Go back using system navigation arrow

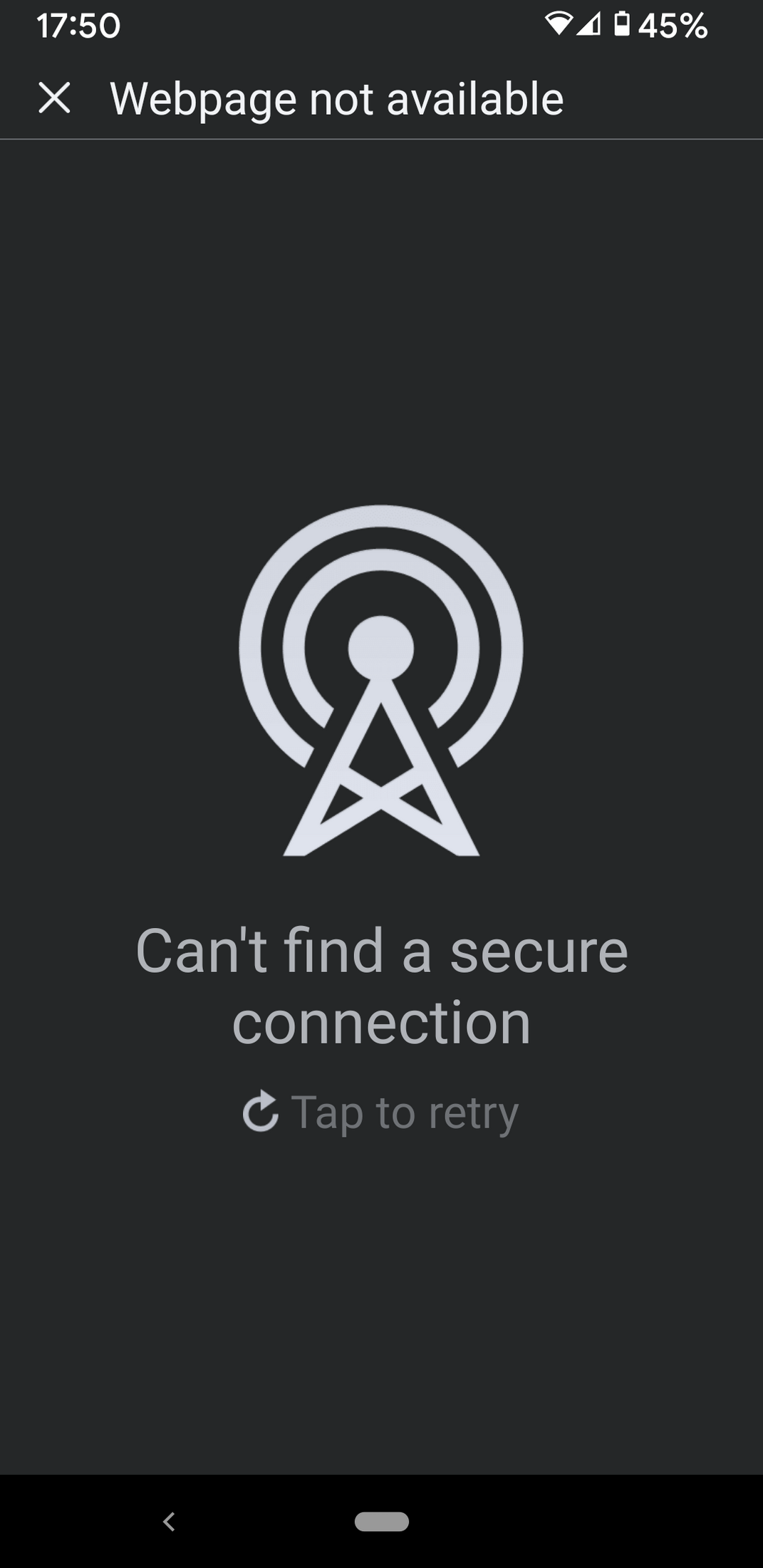[169, 1522]
